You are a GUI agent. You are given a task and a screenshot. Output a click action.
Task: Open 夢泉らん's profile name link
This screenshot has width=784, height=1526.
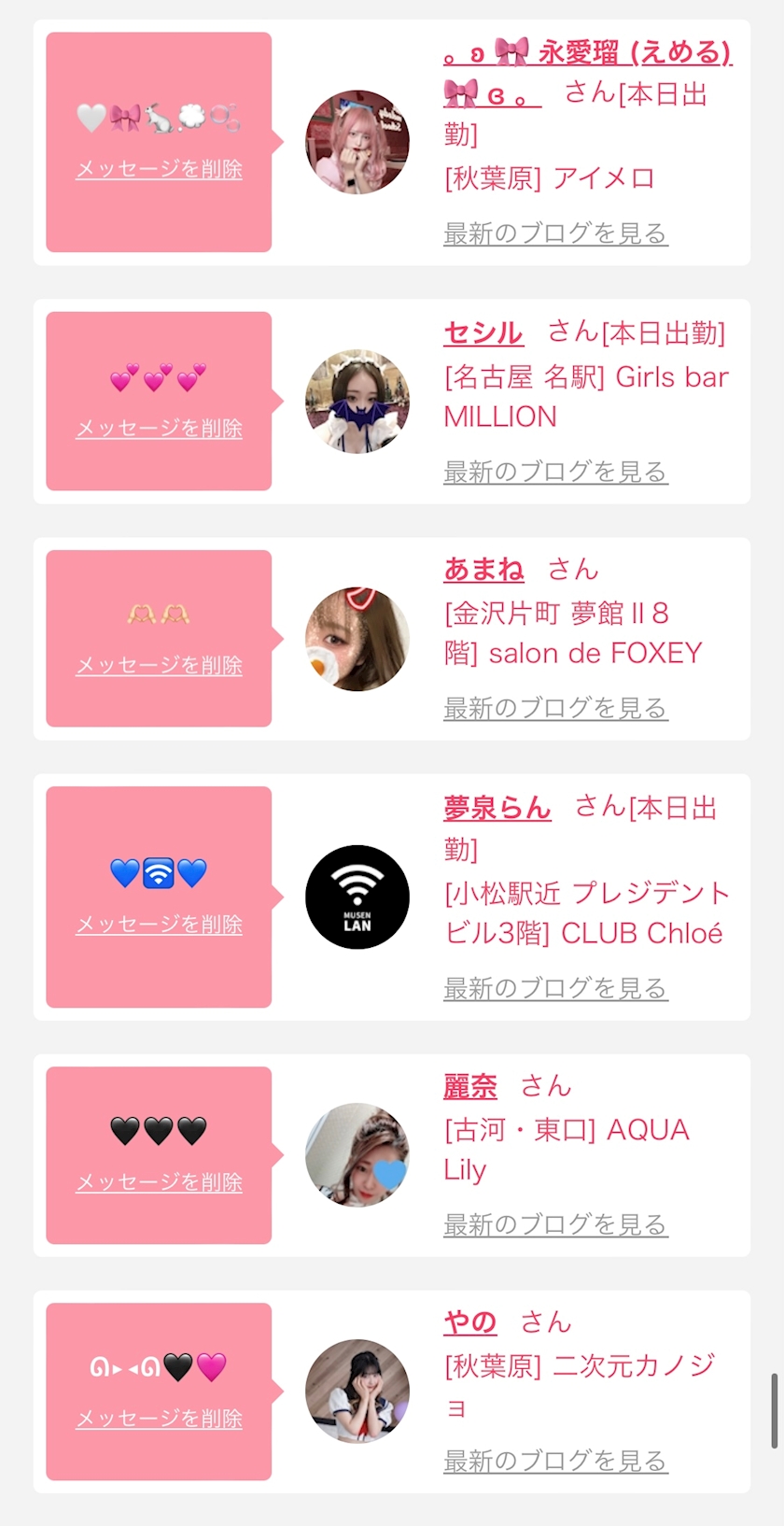[497, 807]
